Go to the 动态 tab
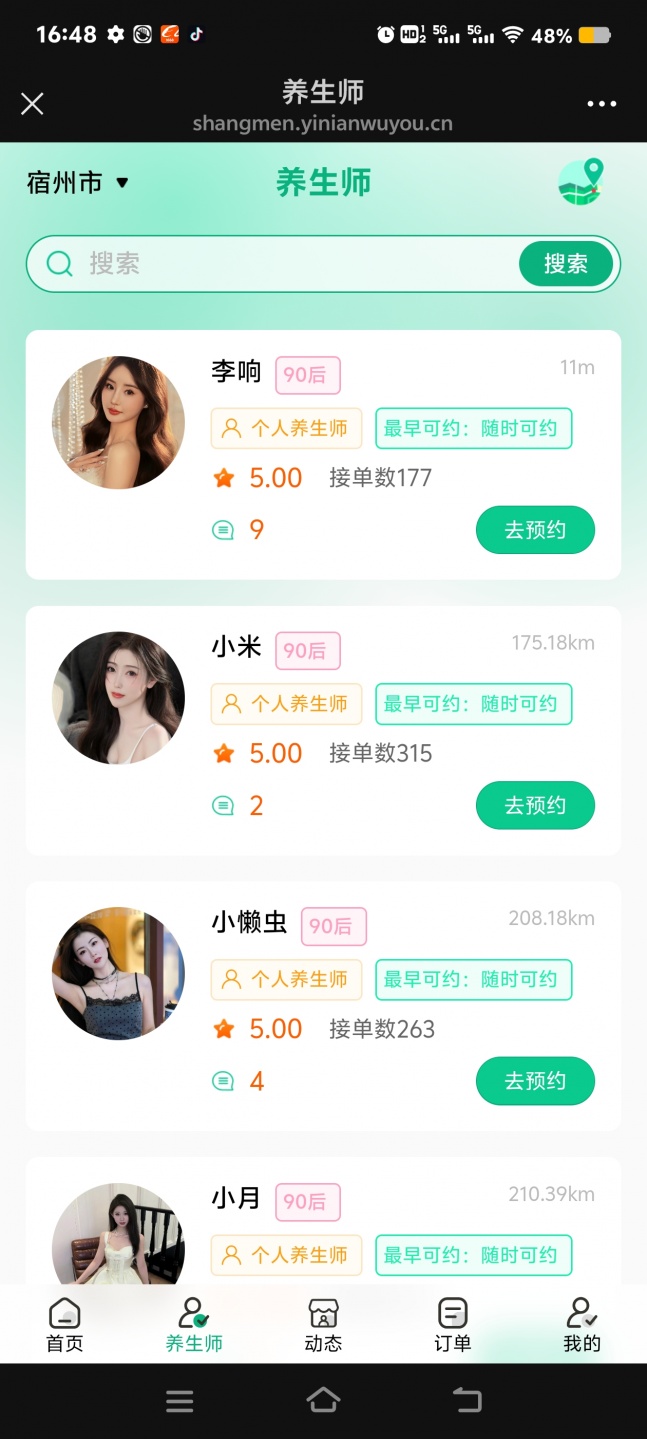 click(323, 1325)
